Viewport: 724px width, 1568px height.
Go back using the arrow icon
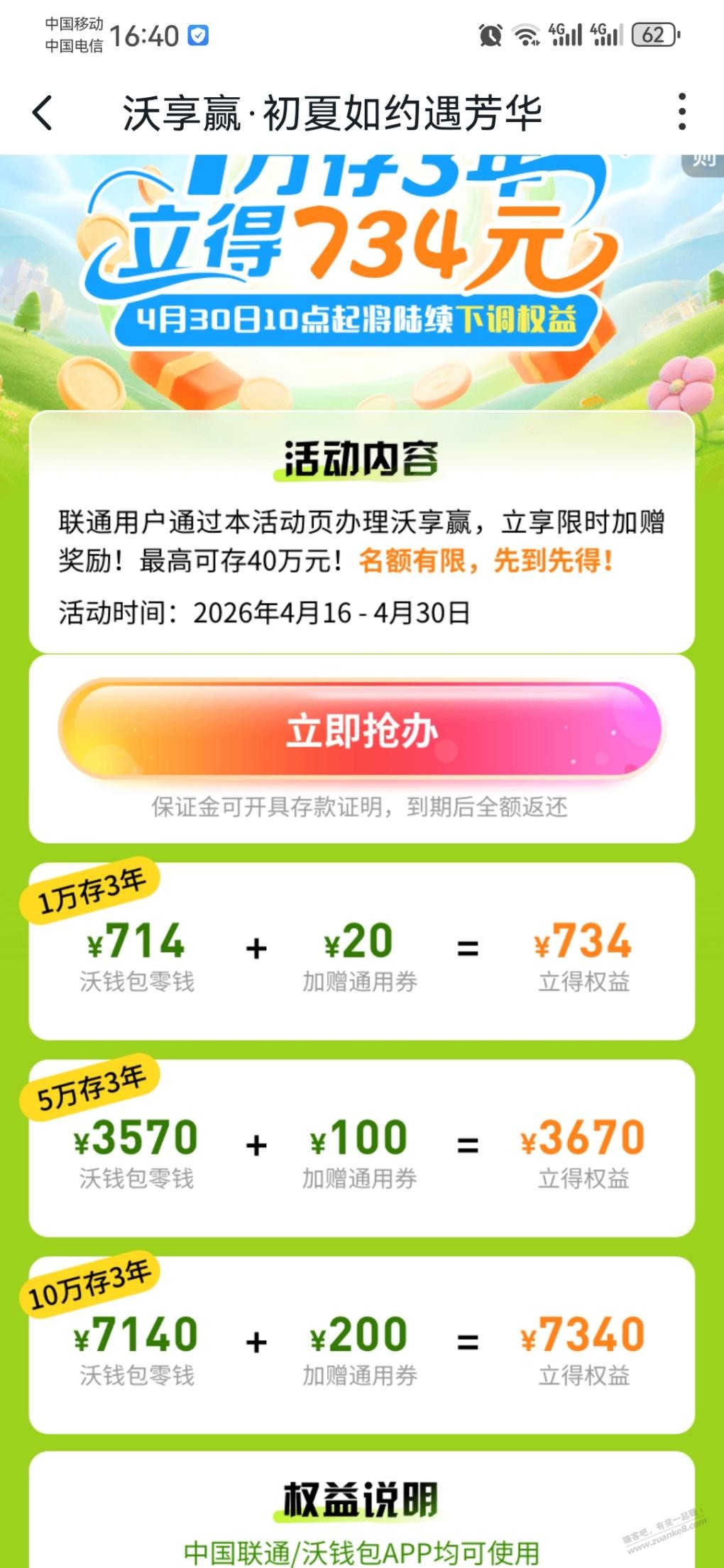coord(43,113)
